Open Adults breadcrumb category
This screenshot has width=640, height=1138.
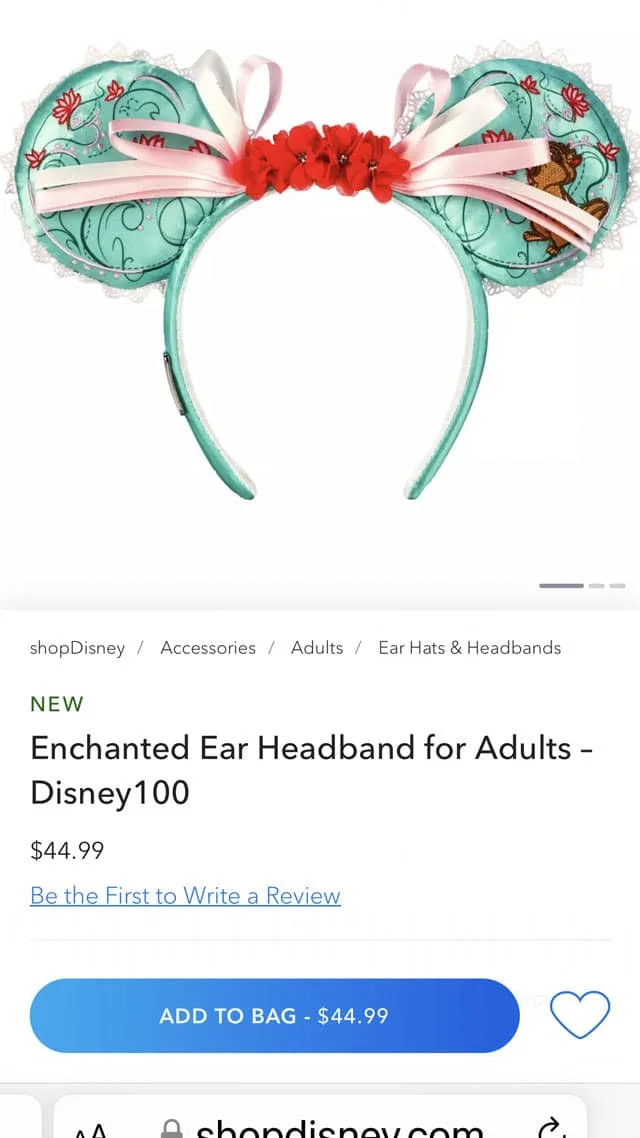(317, 648)
